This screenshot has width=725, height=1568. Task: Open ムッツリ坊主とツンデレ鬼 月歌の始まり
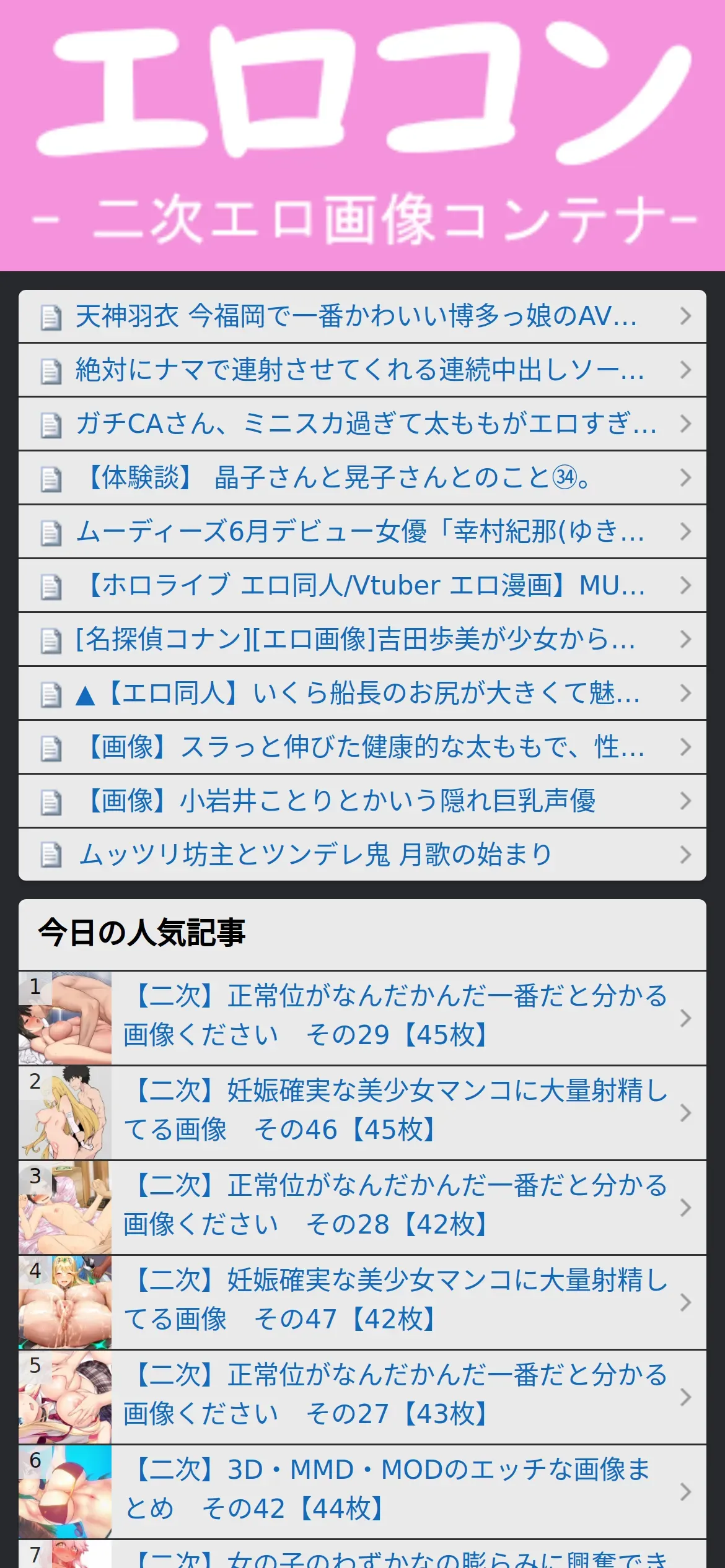(x=362, y=855)
